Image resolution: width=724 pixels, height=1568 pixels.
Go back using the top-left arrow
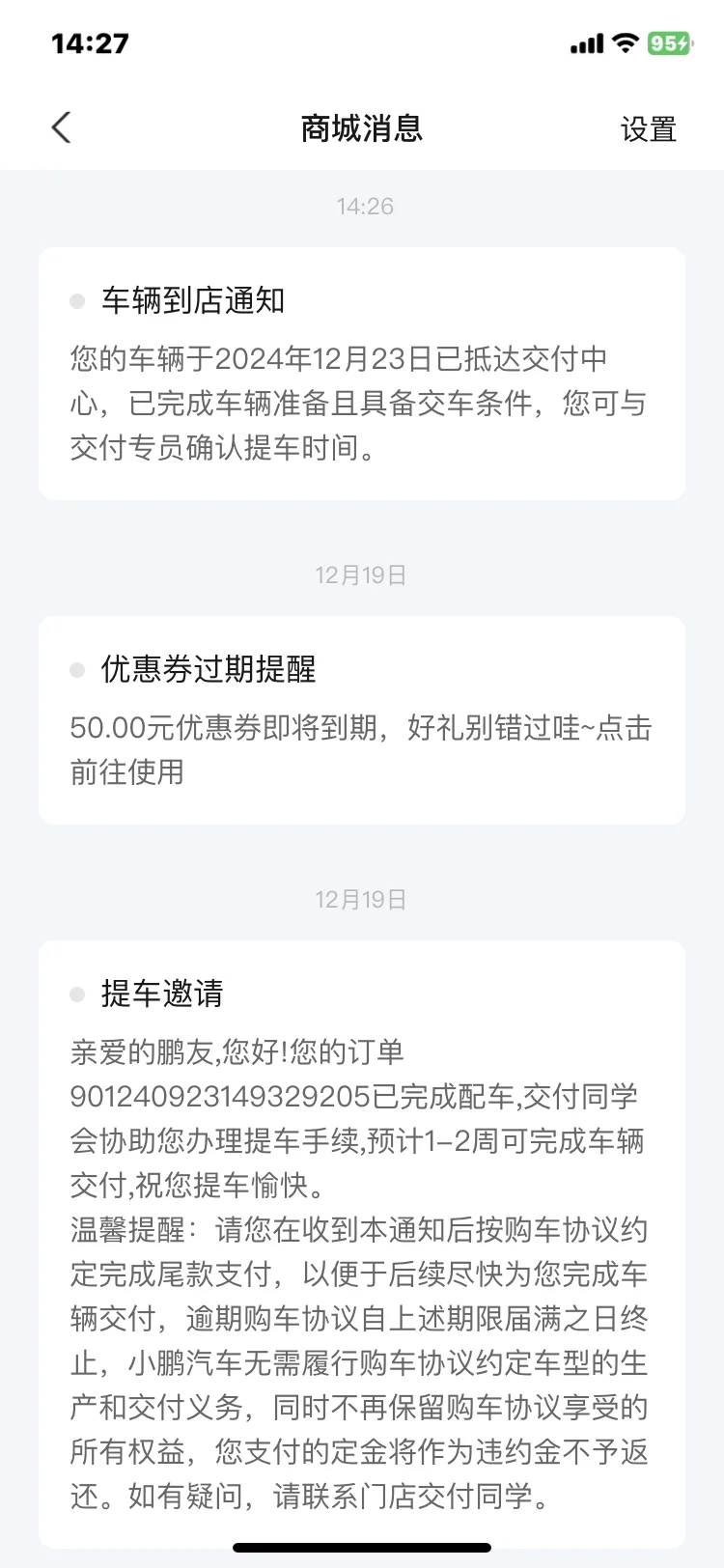point(61,127)
